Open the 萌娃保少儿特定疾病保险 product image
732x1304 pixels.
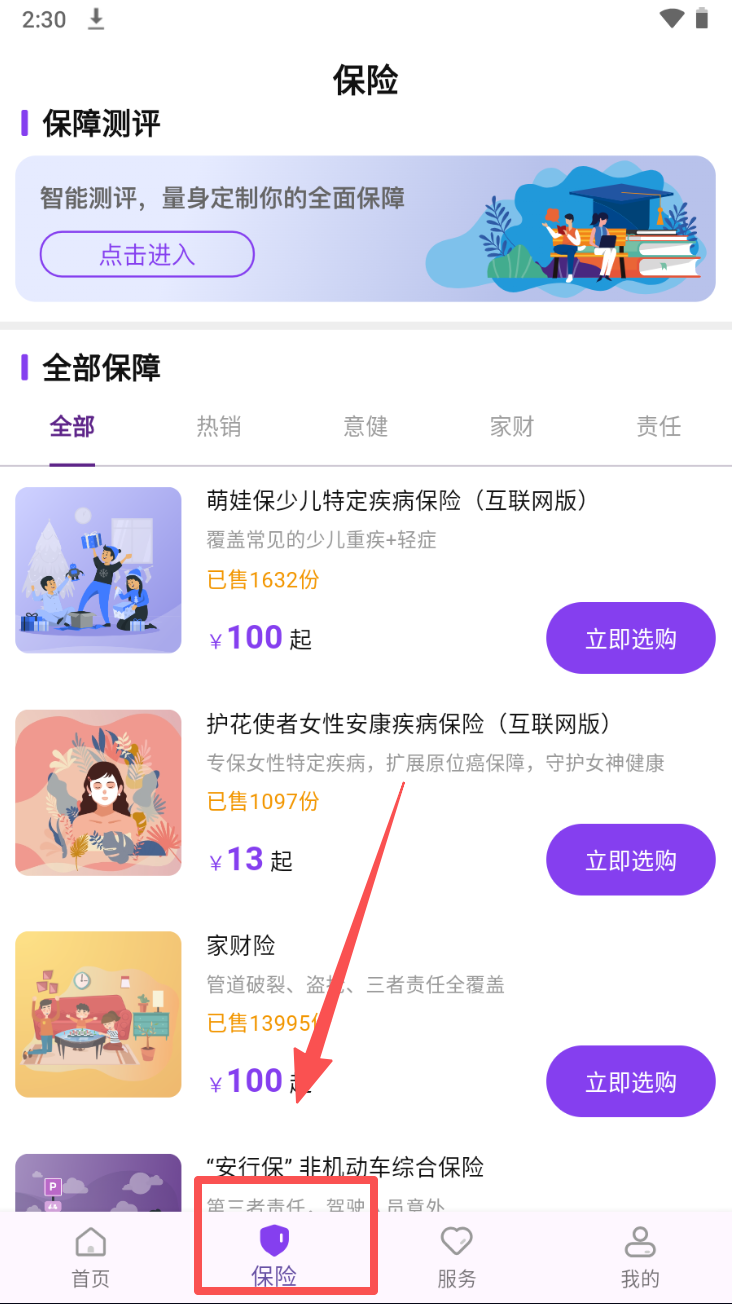click(98, 570)
